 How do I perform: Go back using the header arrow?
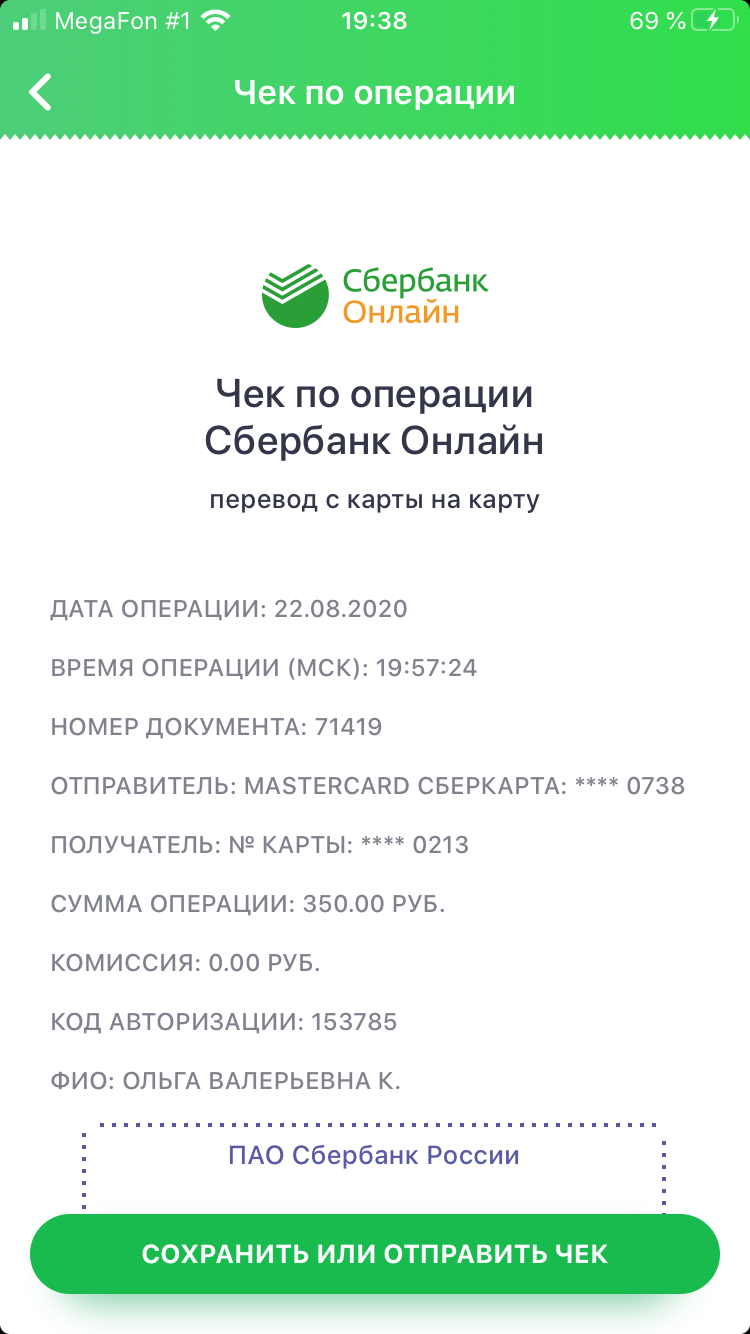(x=40, y=92)
